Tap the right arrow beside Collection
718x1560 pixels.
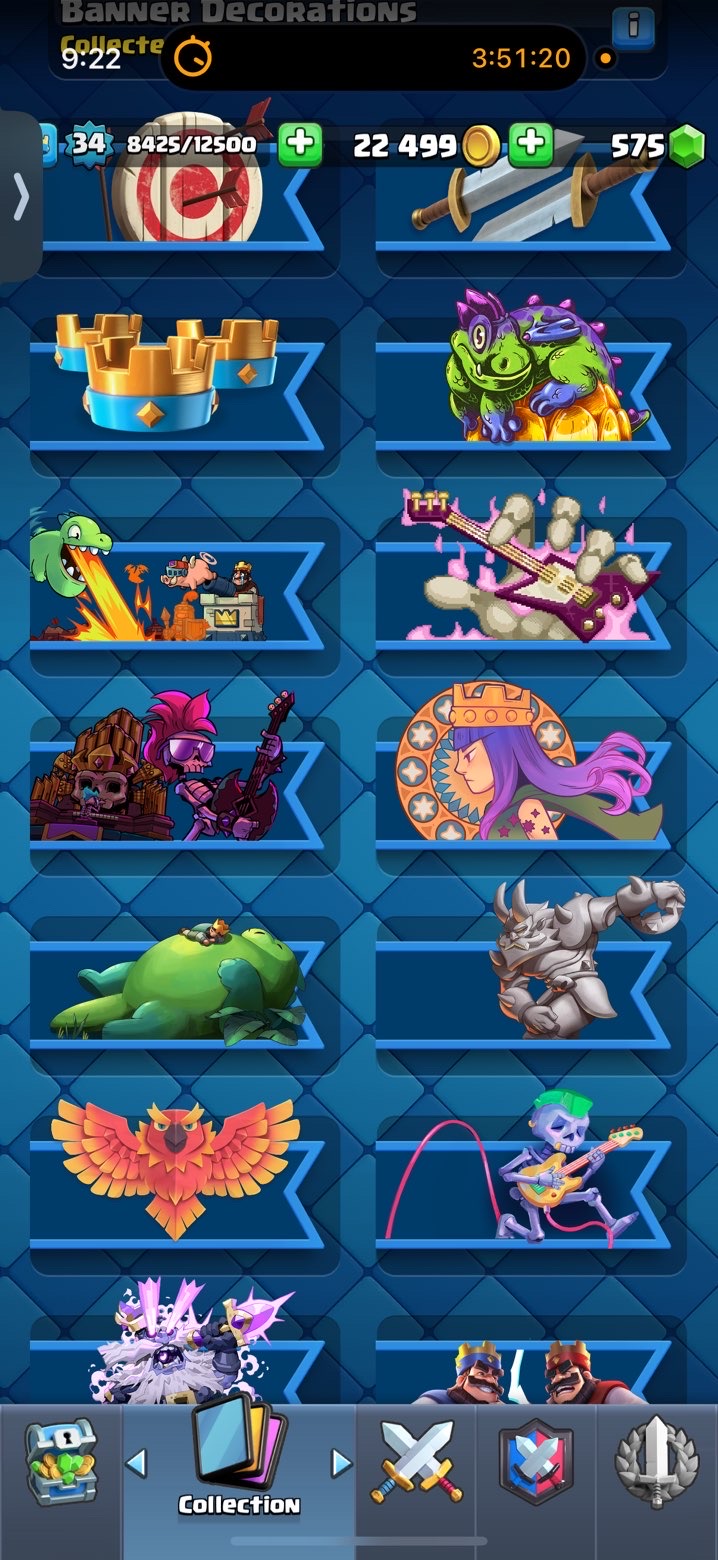click(x=342, y=1464)
